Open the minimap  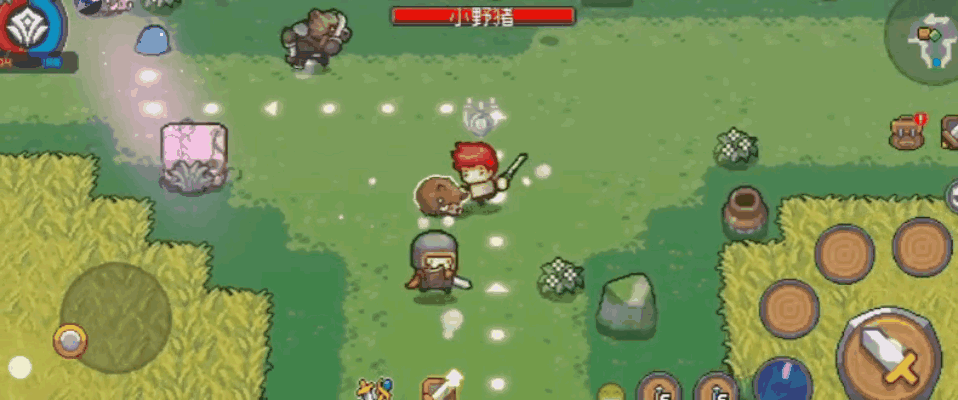click(927, 40)
